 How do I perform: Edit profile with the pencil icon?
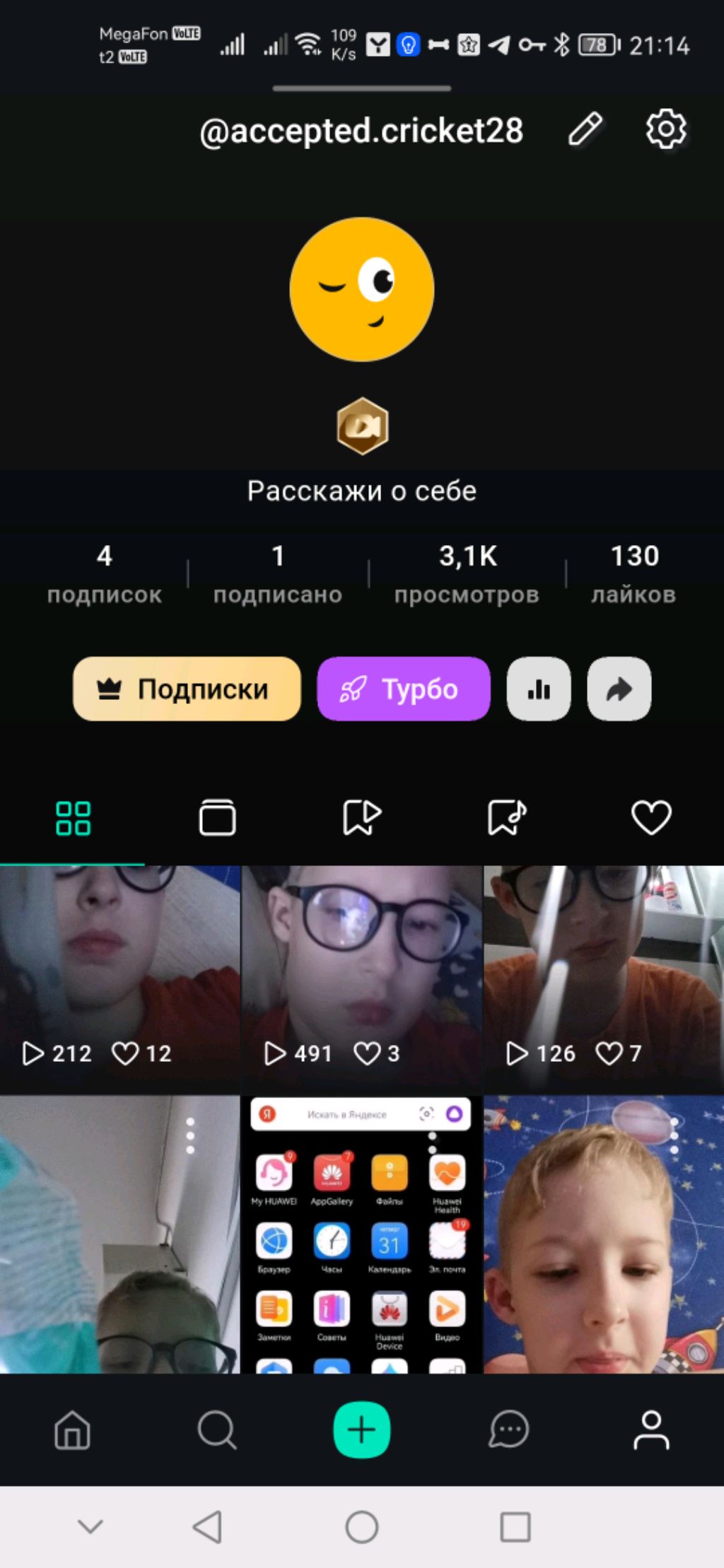coord(585,129)
